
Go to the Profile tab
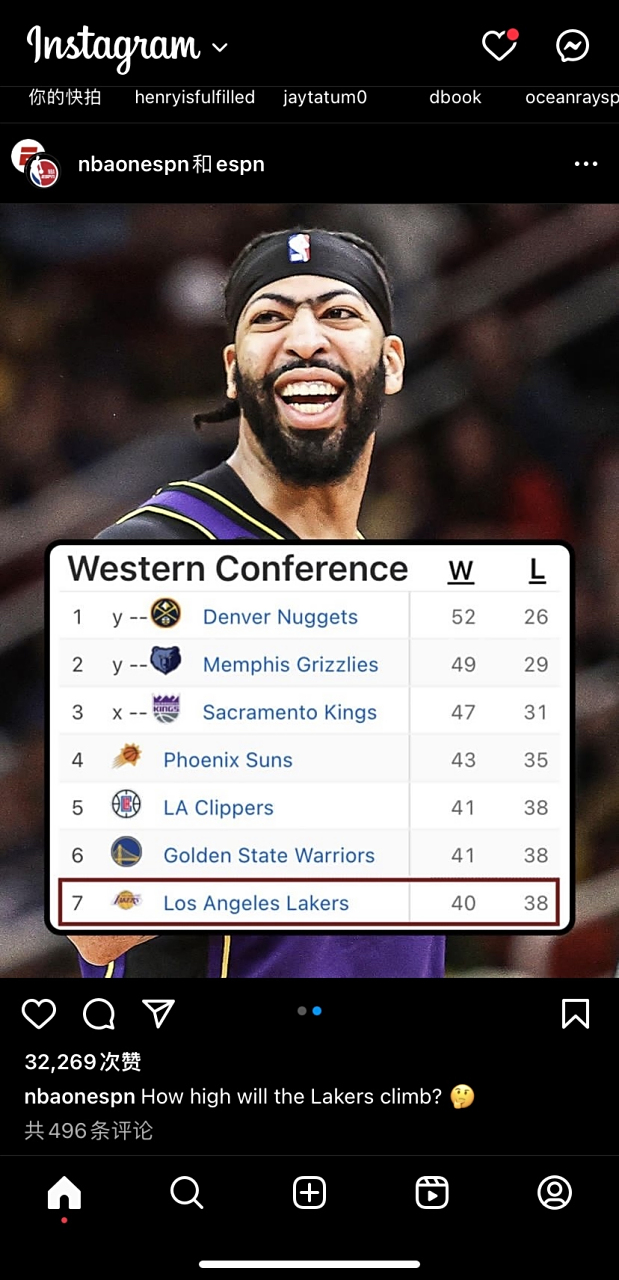(554, 1192)
